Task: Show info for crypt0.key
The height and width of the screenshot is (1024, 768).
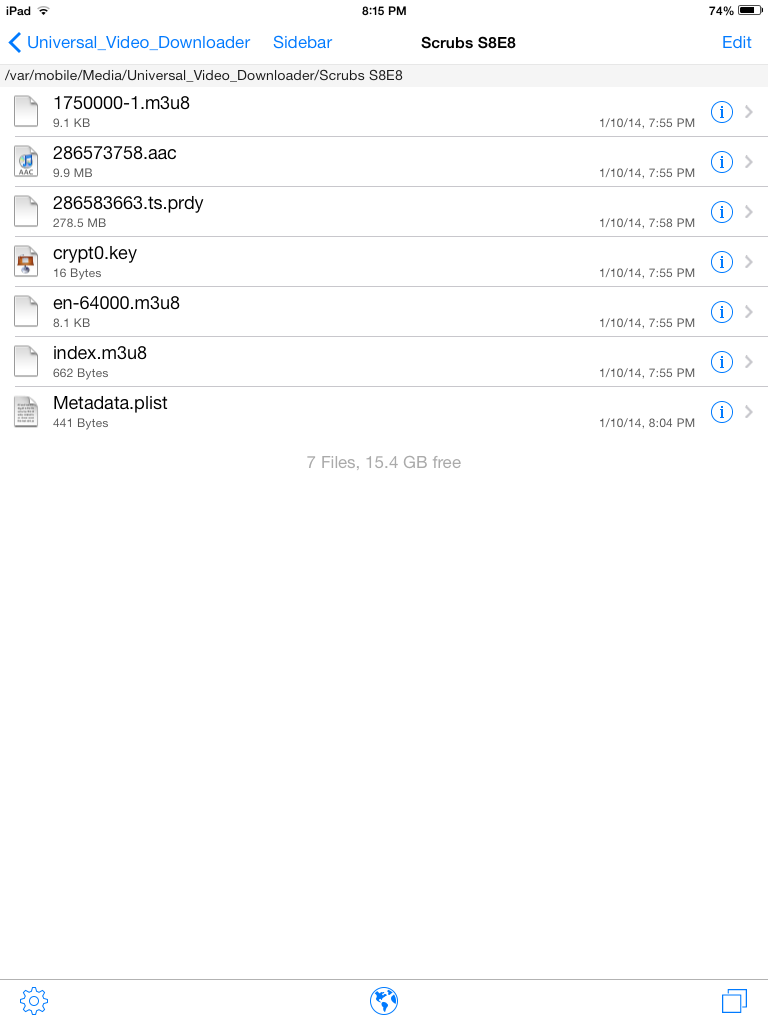Action: coord(721,262)
